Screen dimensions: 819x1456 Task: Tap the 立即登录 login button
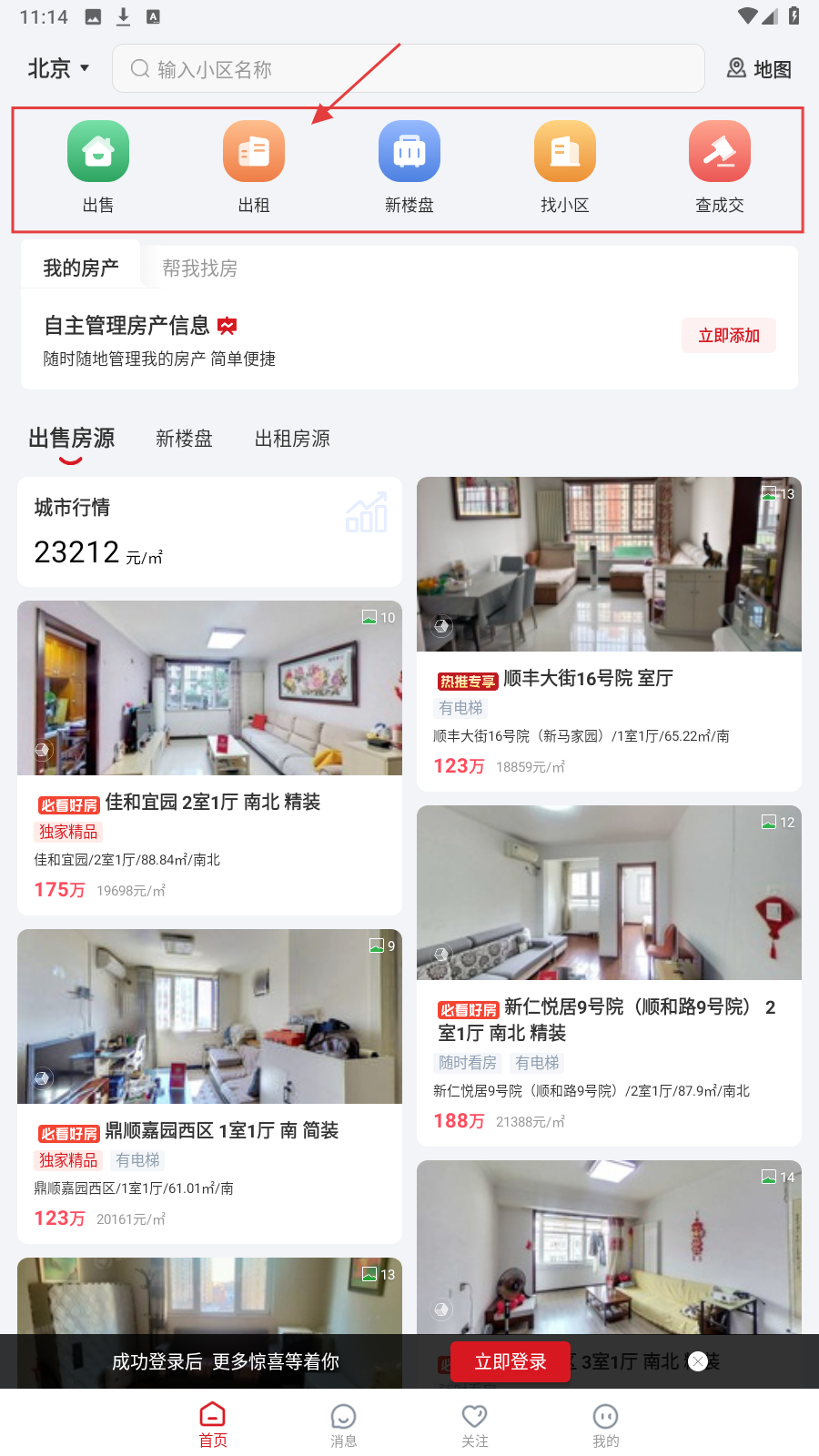(511, 1361)
